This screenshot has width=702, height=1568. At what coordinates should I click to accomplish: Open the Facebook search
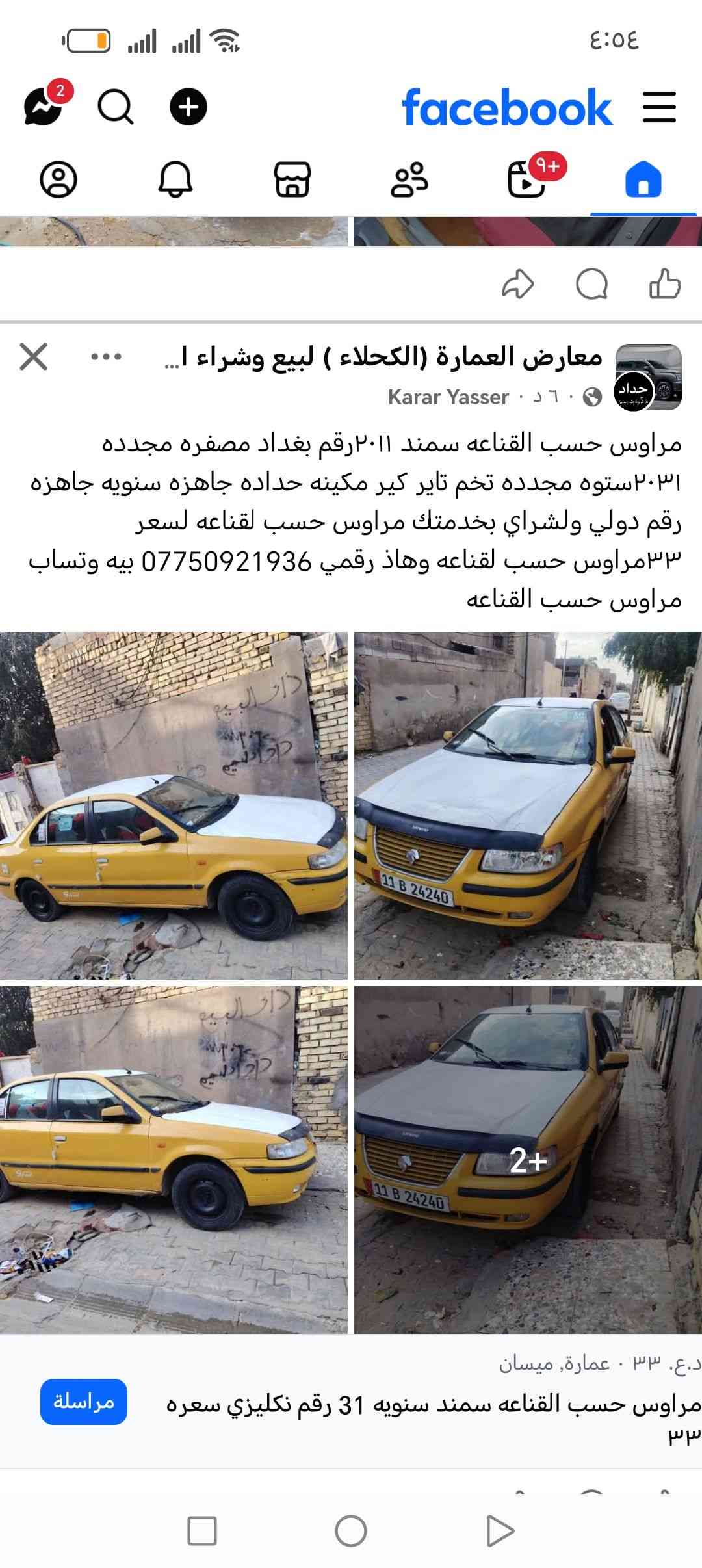(x=116, y=107)
